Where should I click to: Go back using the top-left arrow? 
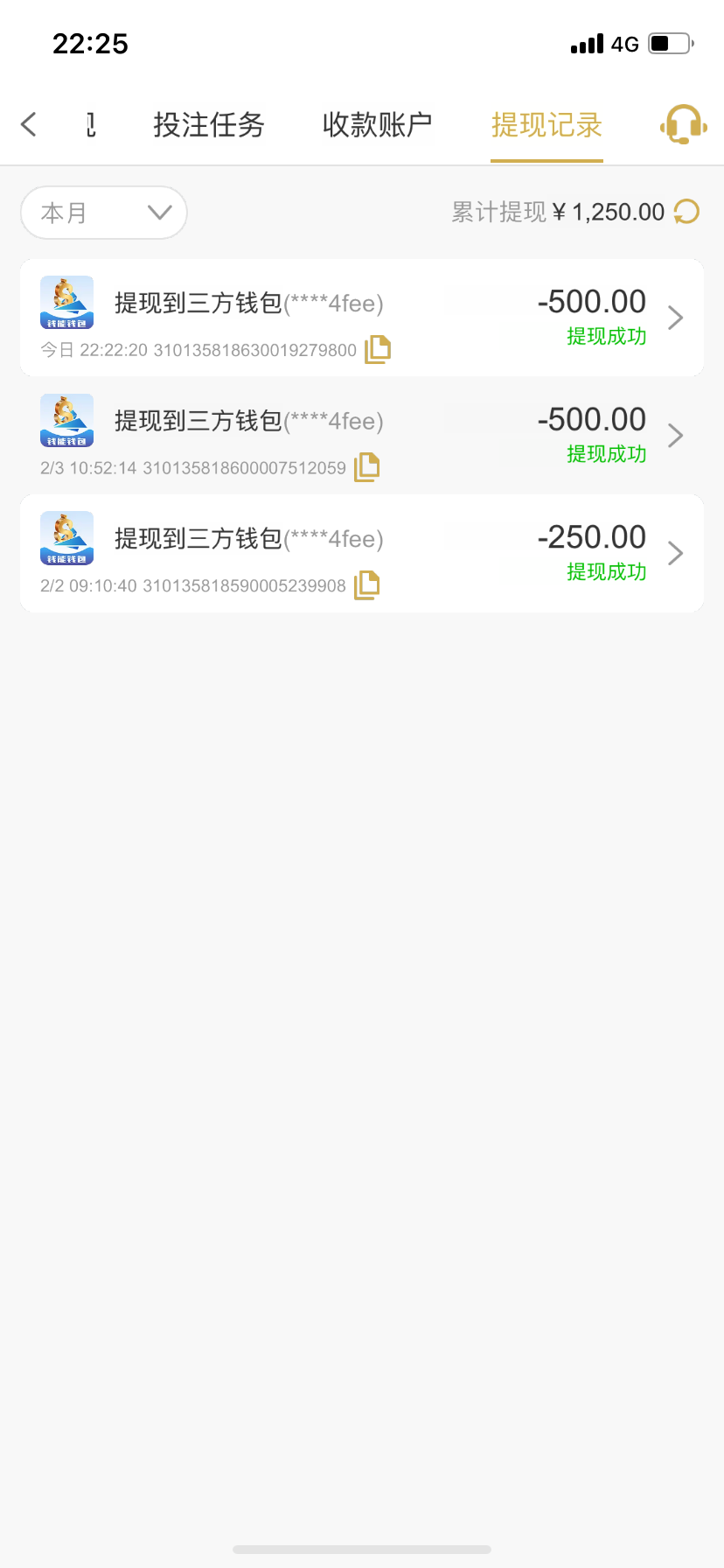pos(29,124)
